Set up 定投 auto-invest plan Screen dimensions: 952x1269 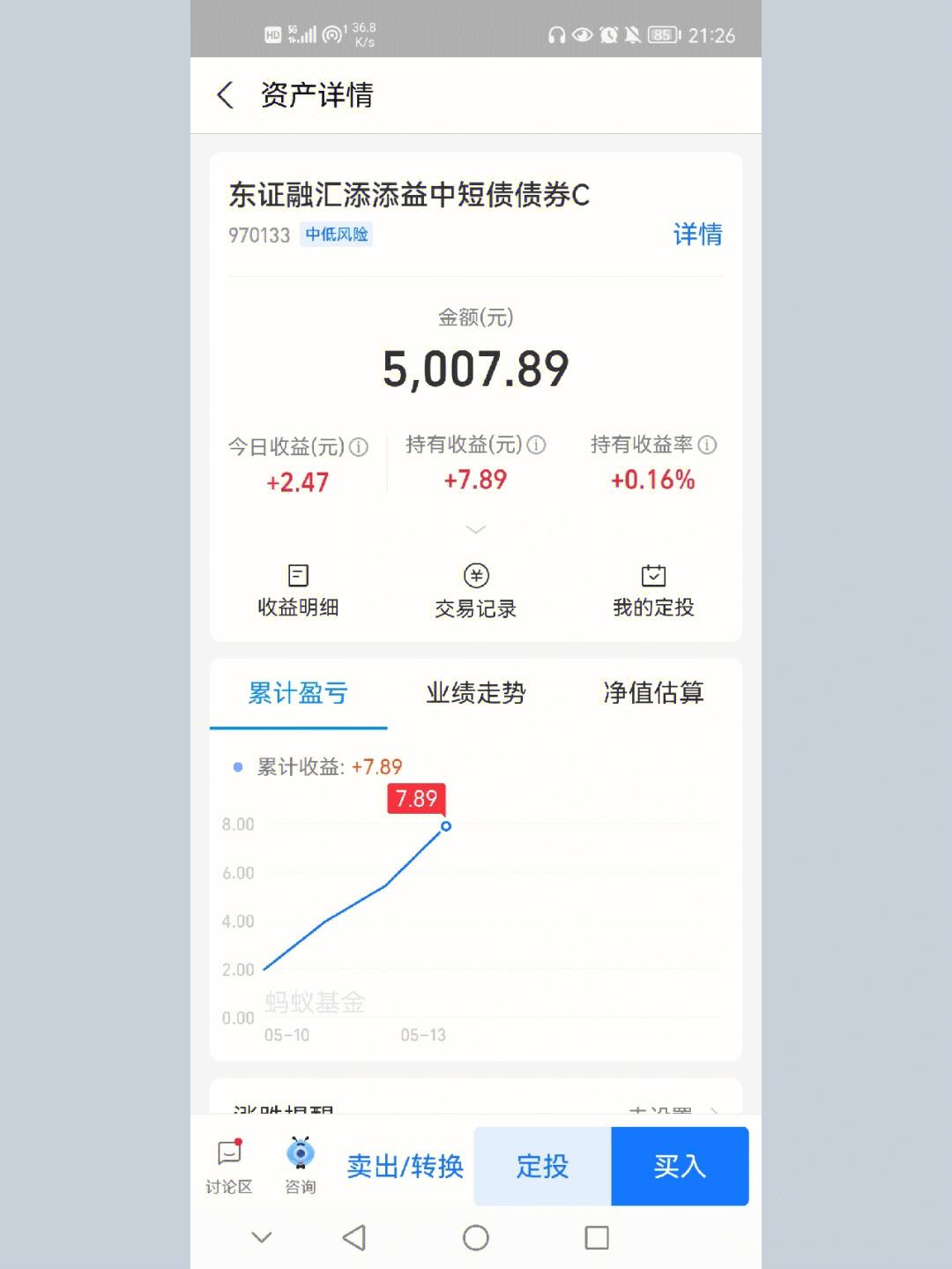542,1167
